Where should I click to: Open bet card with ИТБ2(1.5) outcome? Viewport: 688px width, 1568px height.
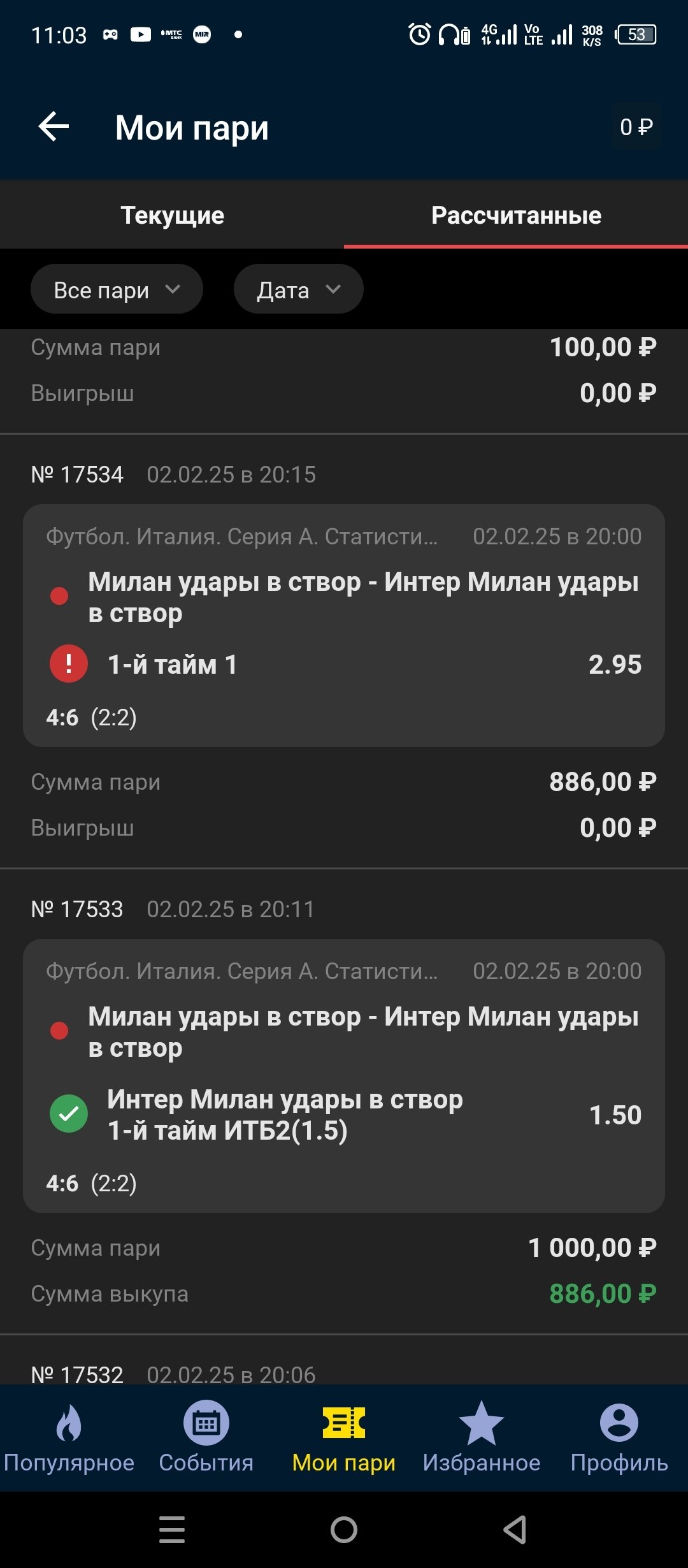pyautogui.click(x=344, y=1076)
